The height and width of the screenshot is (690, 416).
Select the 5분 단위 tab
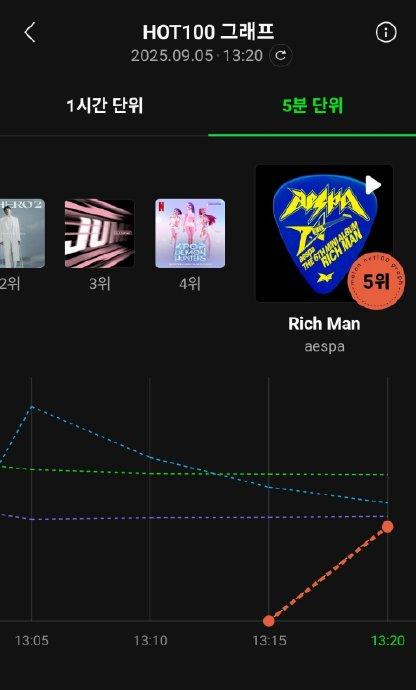point(312,106)
